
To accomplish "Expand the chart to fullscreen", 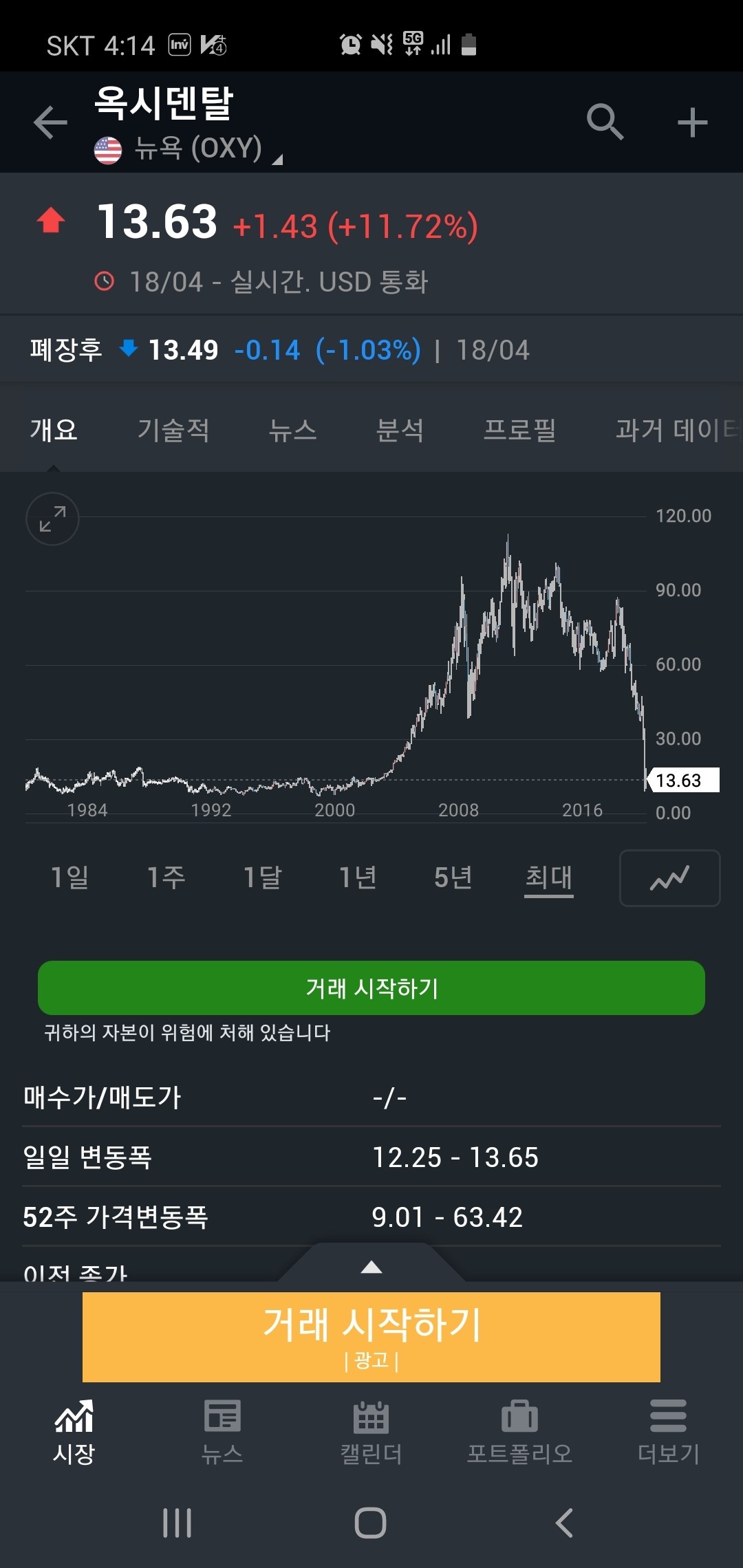I will (x=52, y=519).
